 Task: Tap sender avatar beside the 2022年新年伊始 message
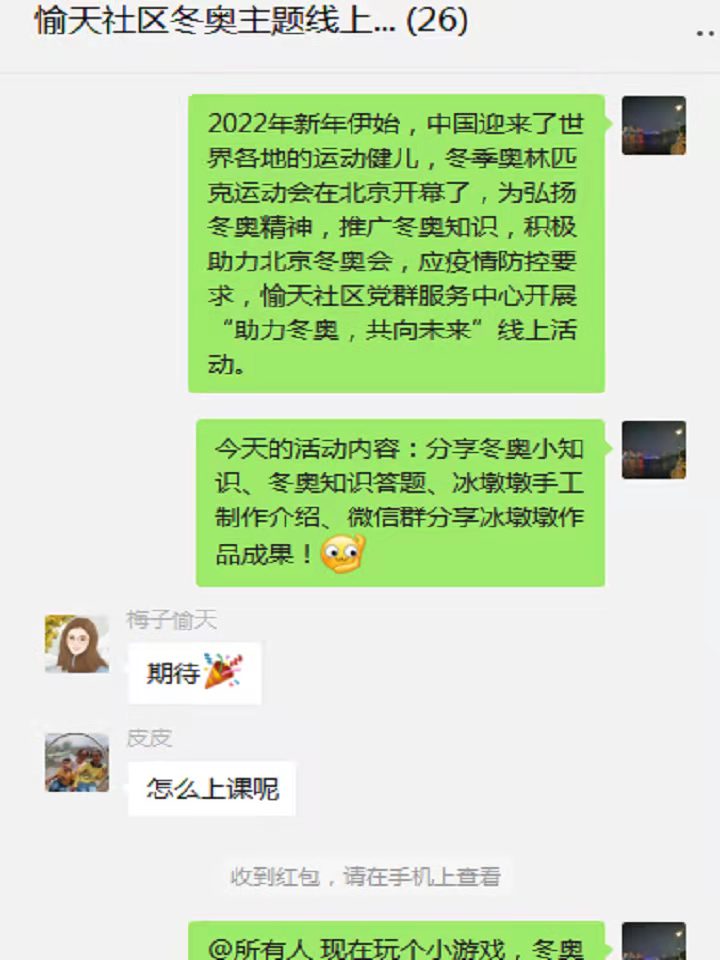tap(653, 126)
